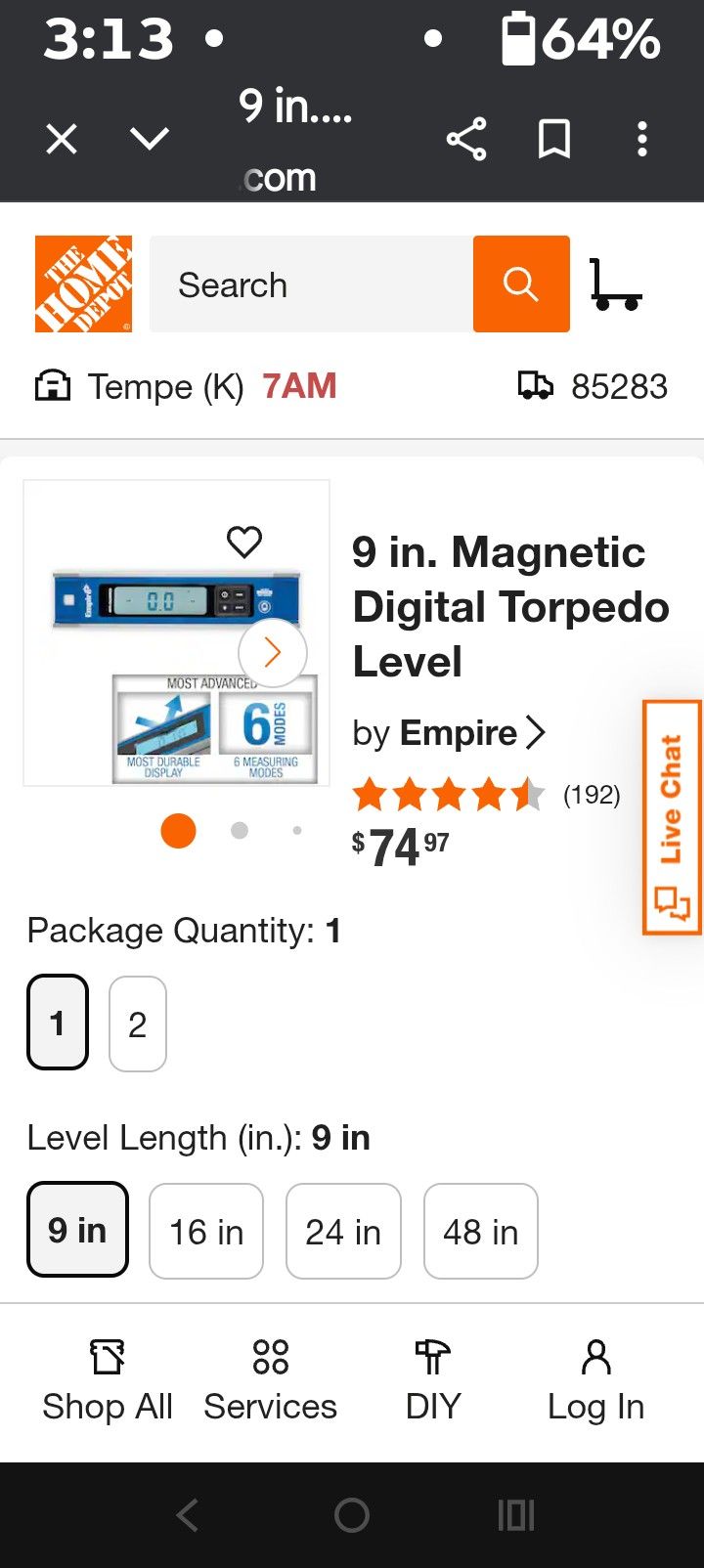Change delivery ZIP code 85283

coord(593,387)
